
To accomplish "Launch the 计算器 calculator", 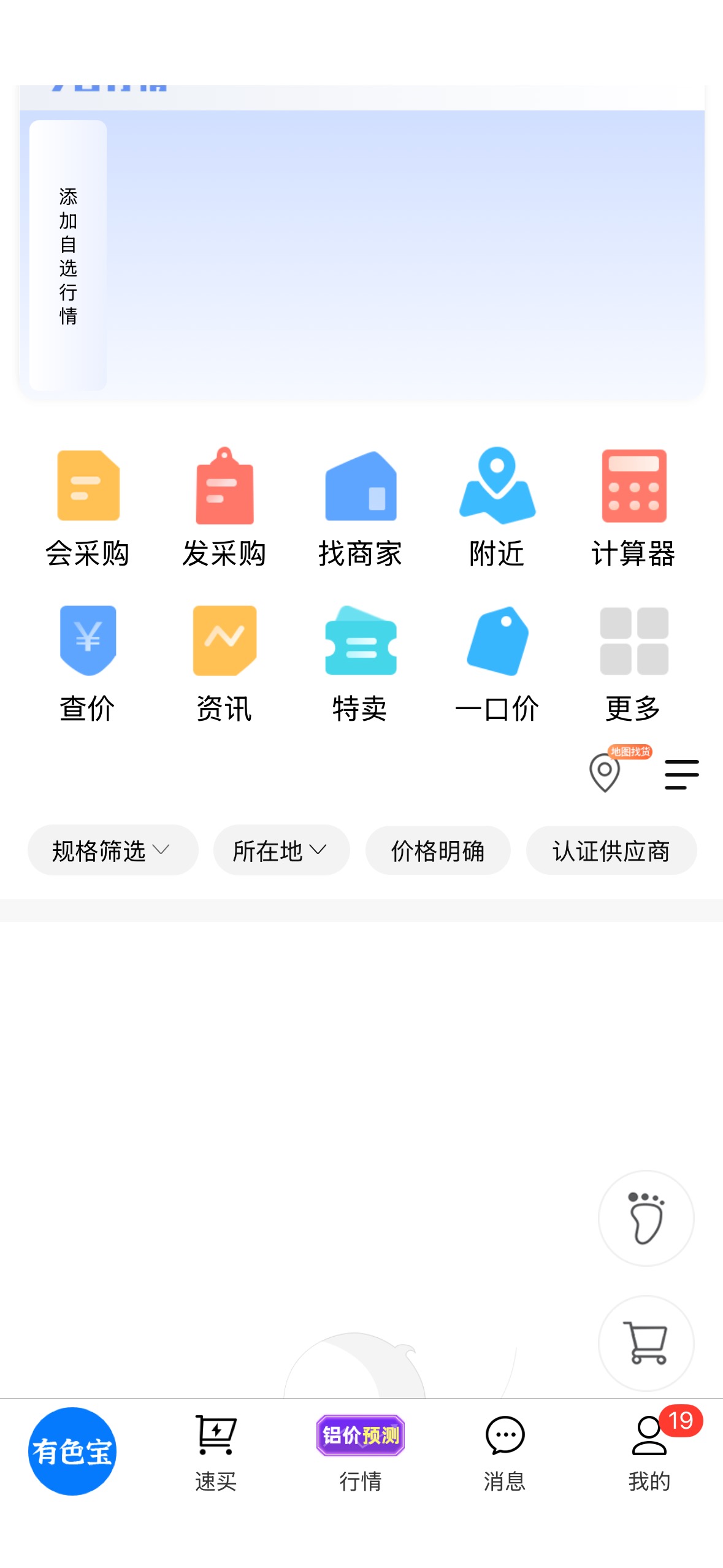I will (633, 508).
